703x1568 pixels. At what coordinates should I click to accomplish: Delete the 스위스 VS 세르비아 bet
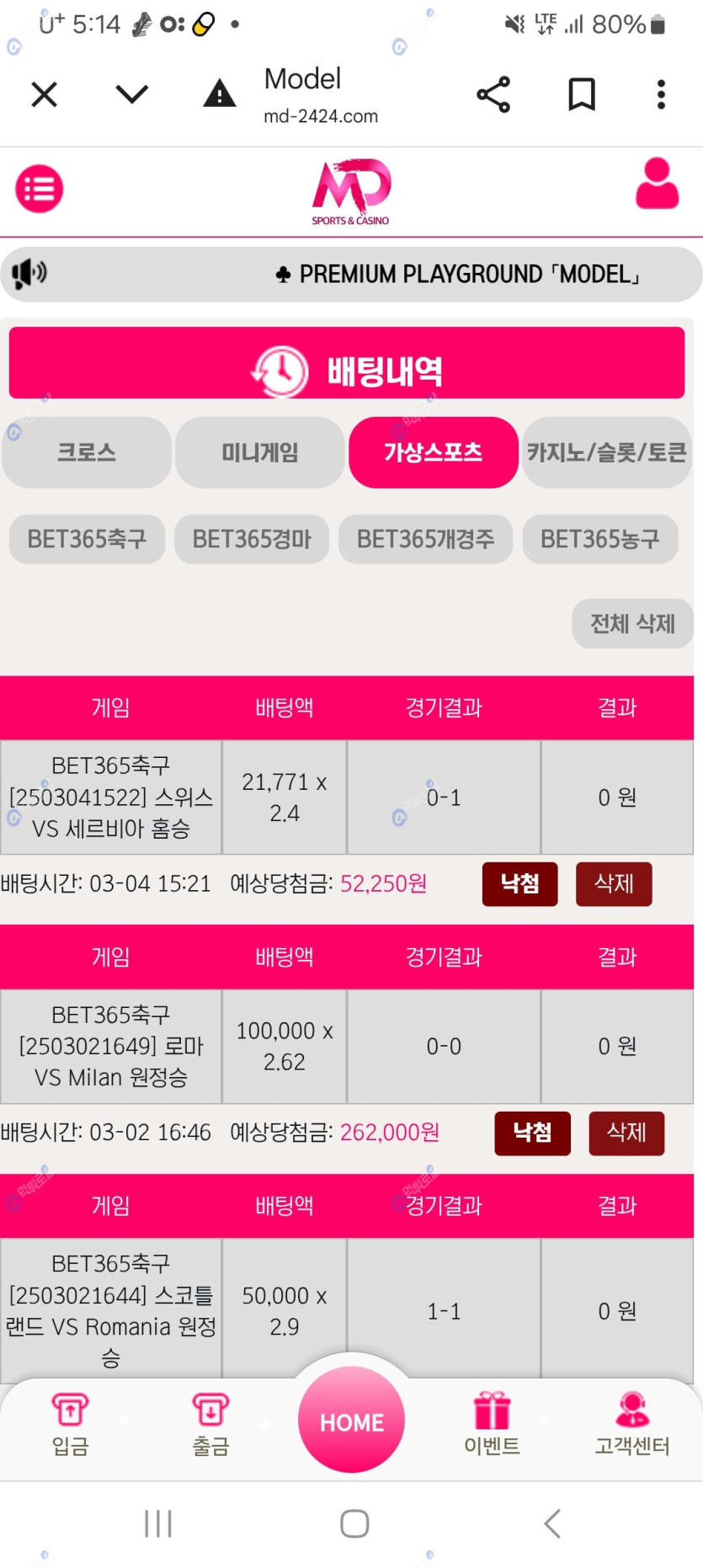[x=614, y=883]
